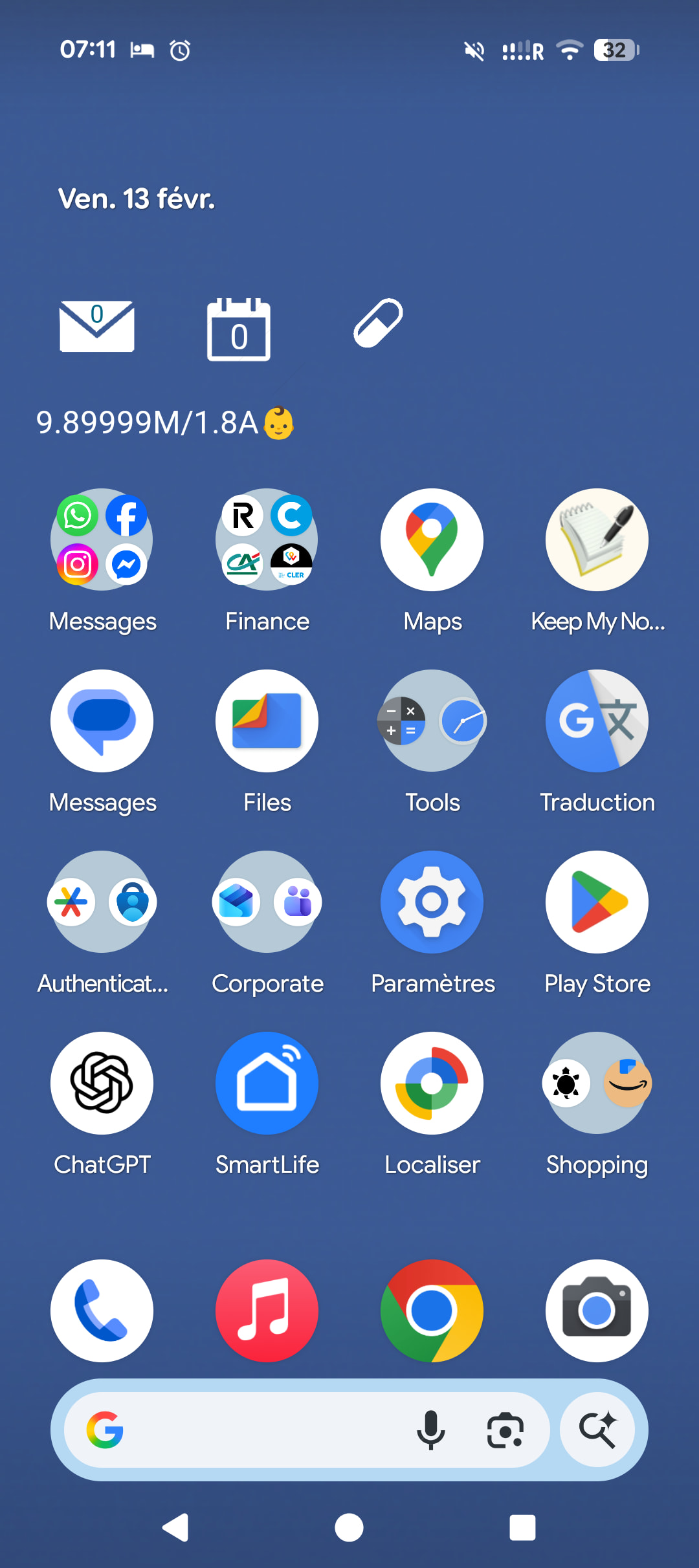Open ChatGPT app
699x1568 pixels.
point(102,1083)
